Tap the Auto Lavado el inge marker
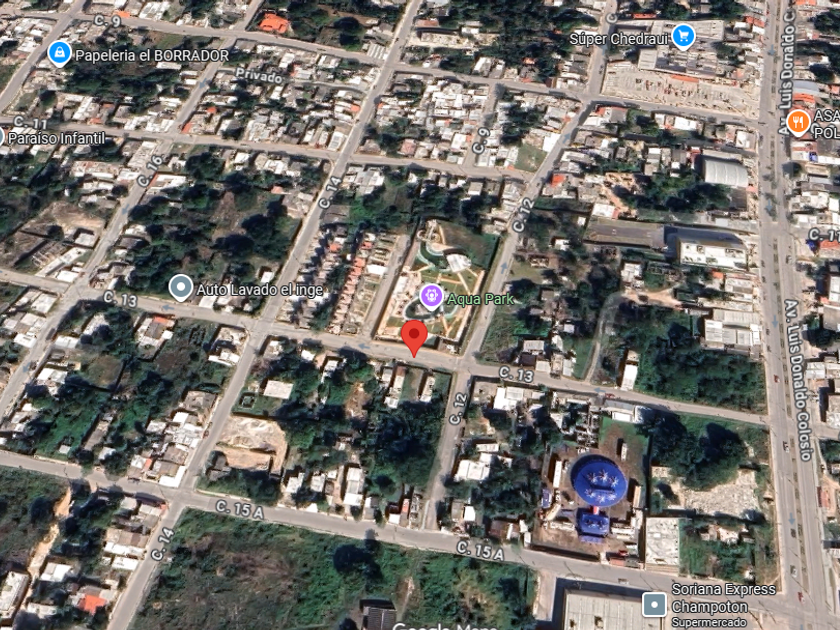Viewport: 840px width, 630px height. pyautogui.click(x=181, y=288)
